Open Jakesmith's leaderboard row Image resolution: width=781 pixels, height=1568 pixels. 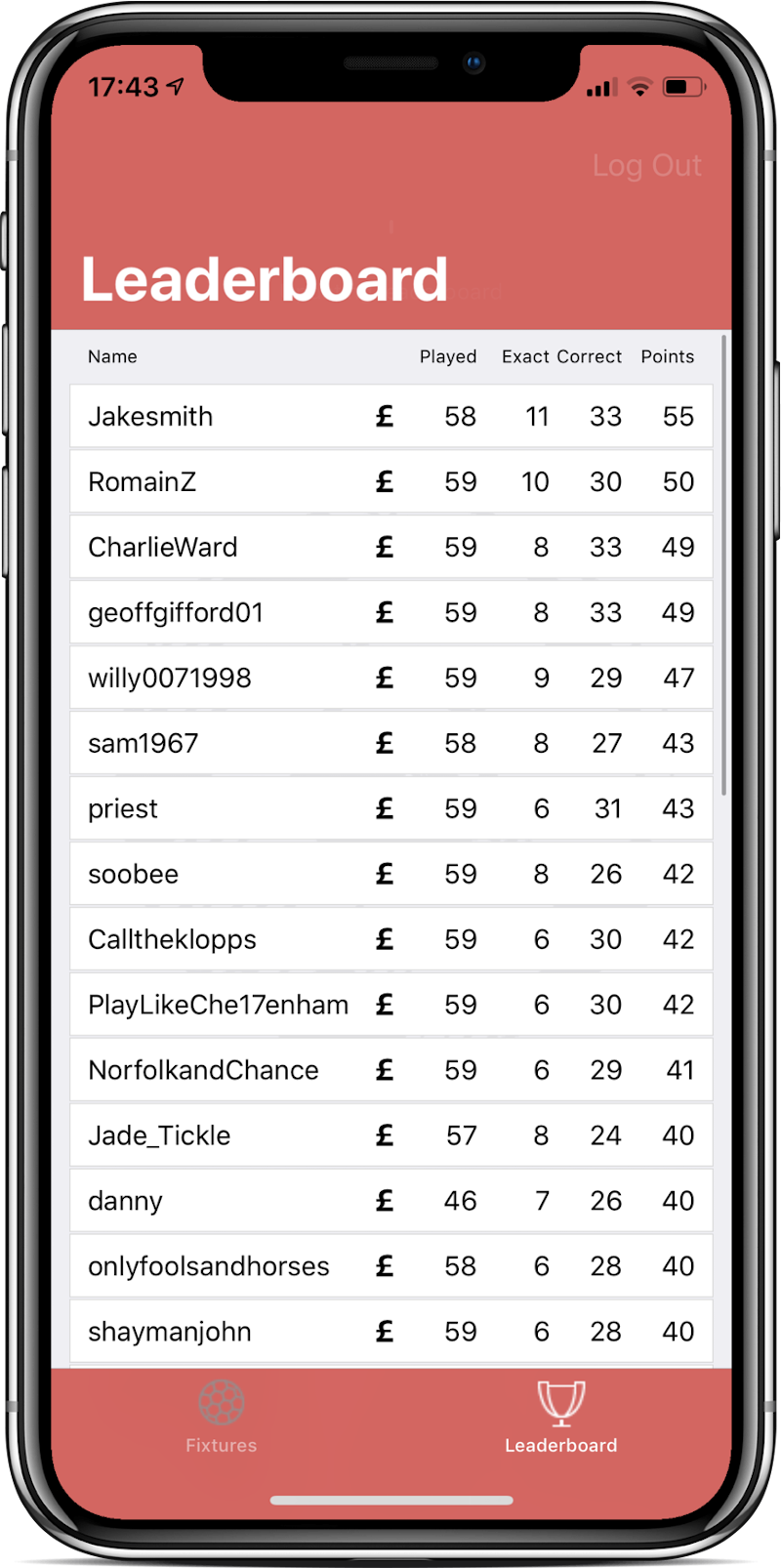point(391,416)
